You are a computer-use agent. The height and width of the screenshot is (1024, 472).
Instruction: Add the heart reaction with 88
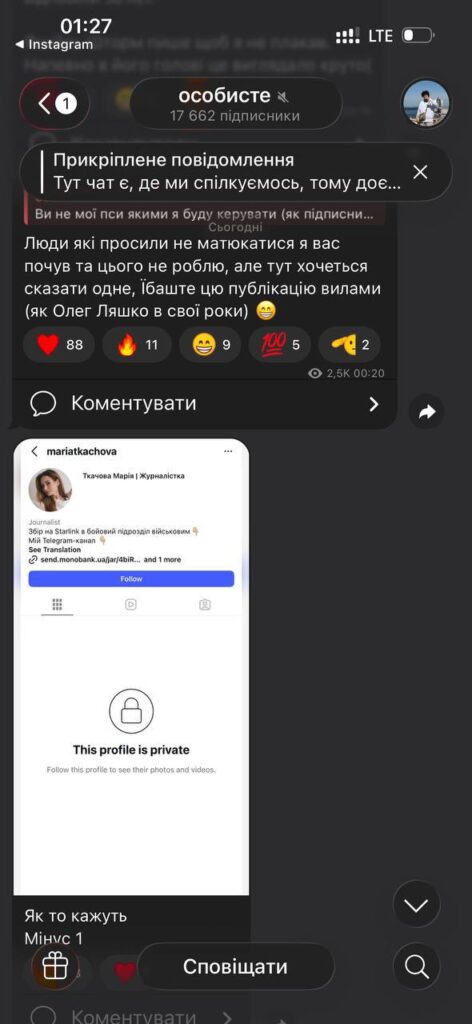point(59,344)
